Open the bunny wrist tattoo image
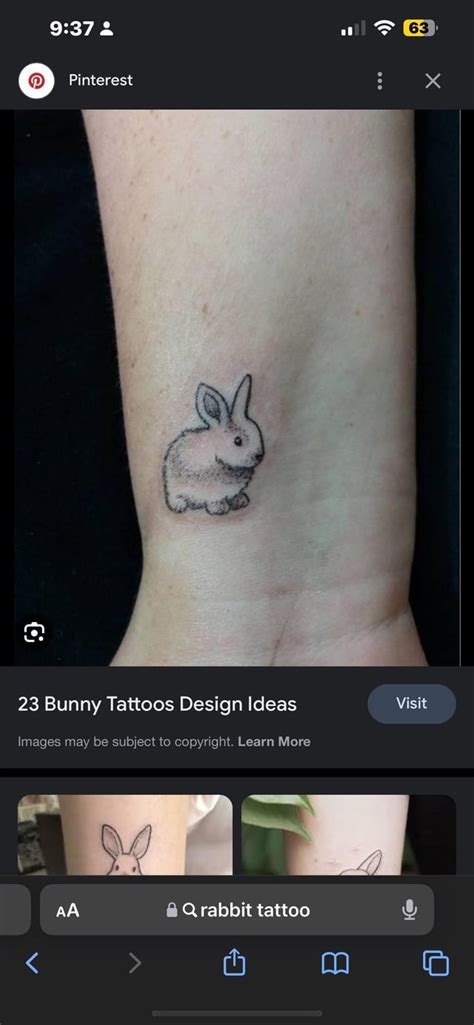 [237, 388]
